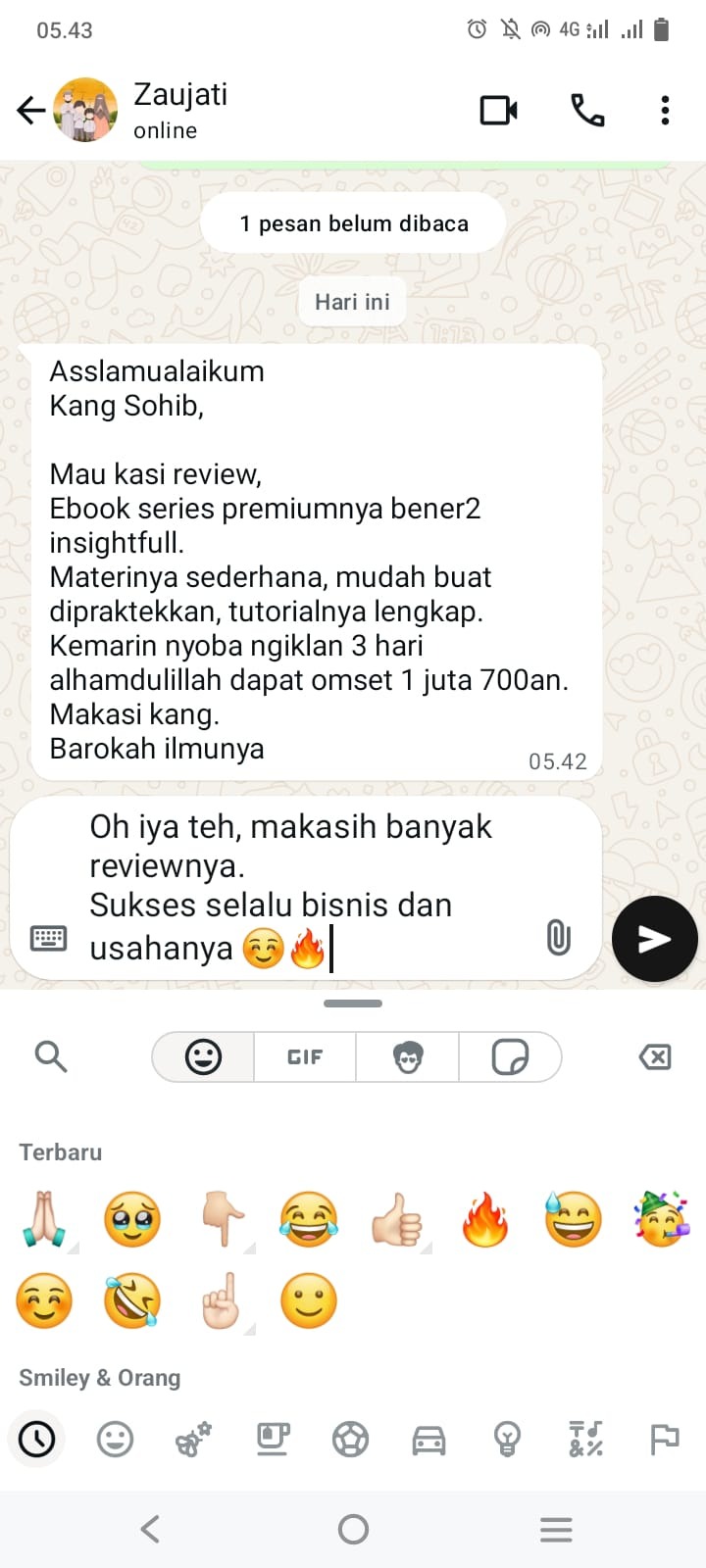Image resolution: width=706 pixels, height=1568 pixels.
Task: Switch back to the text keyboard
Action: pyautogui.click(x=48, y=938)
